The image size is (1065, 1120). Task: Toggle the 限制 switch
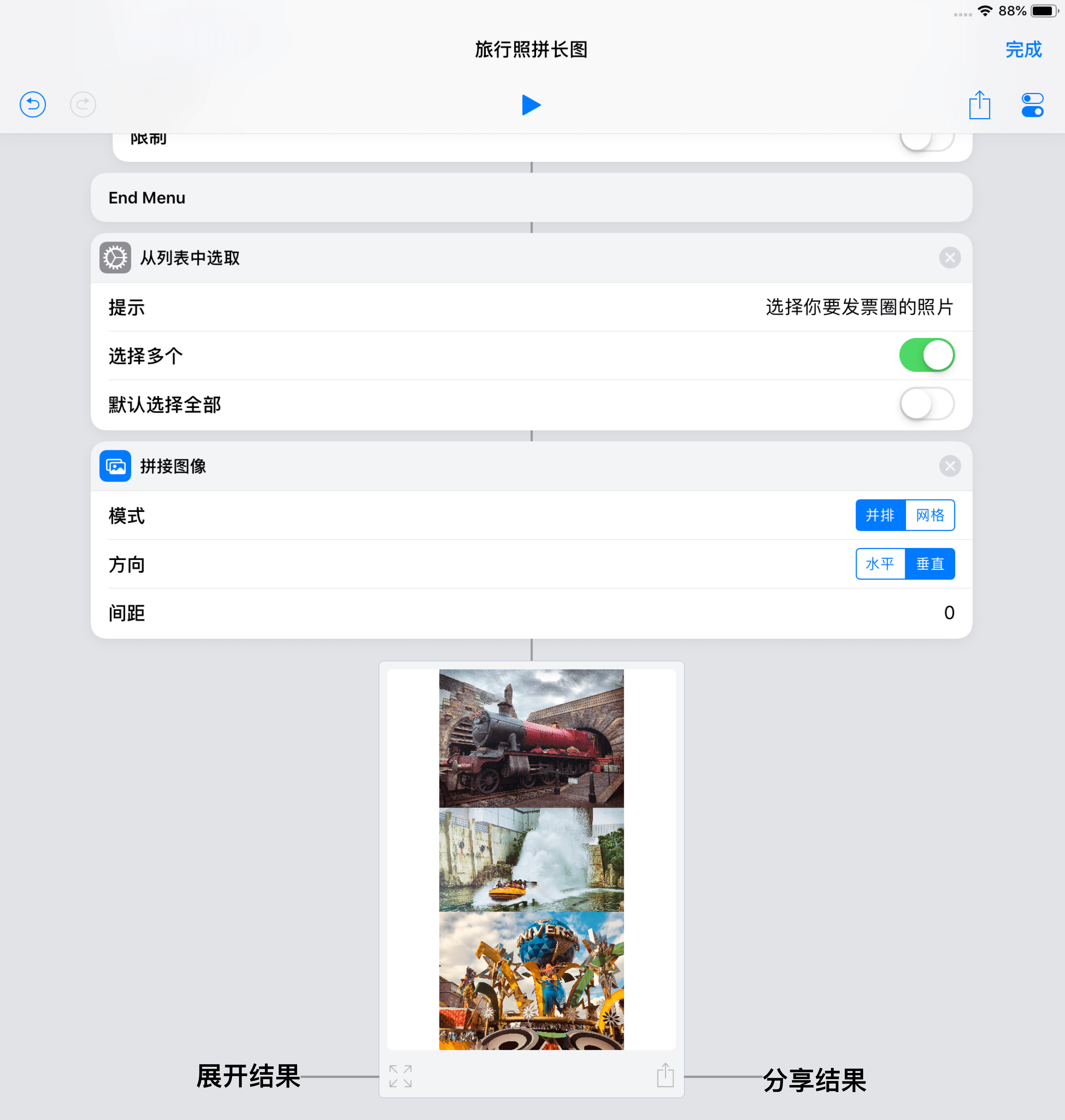pyautogui.click(x=926, y=139)
